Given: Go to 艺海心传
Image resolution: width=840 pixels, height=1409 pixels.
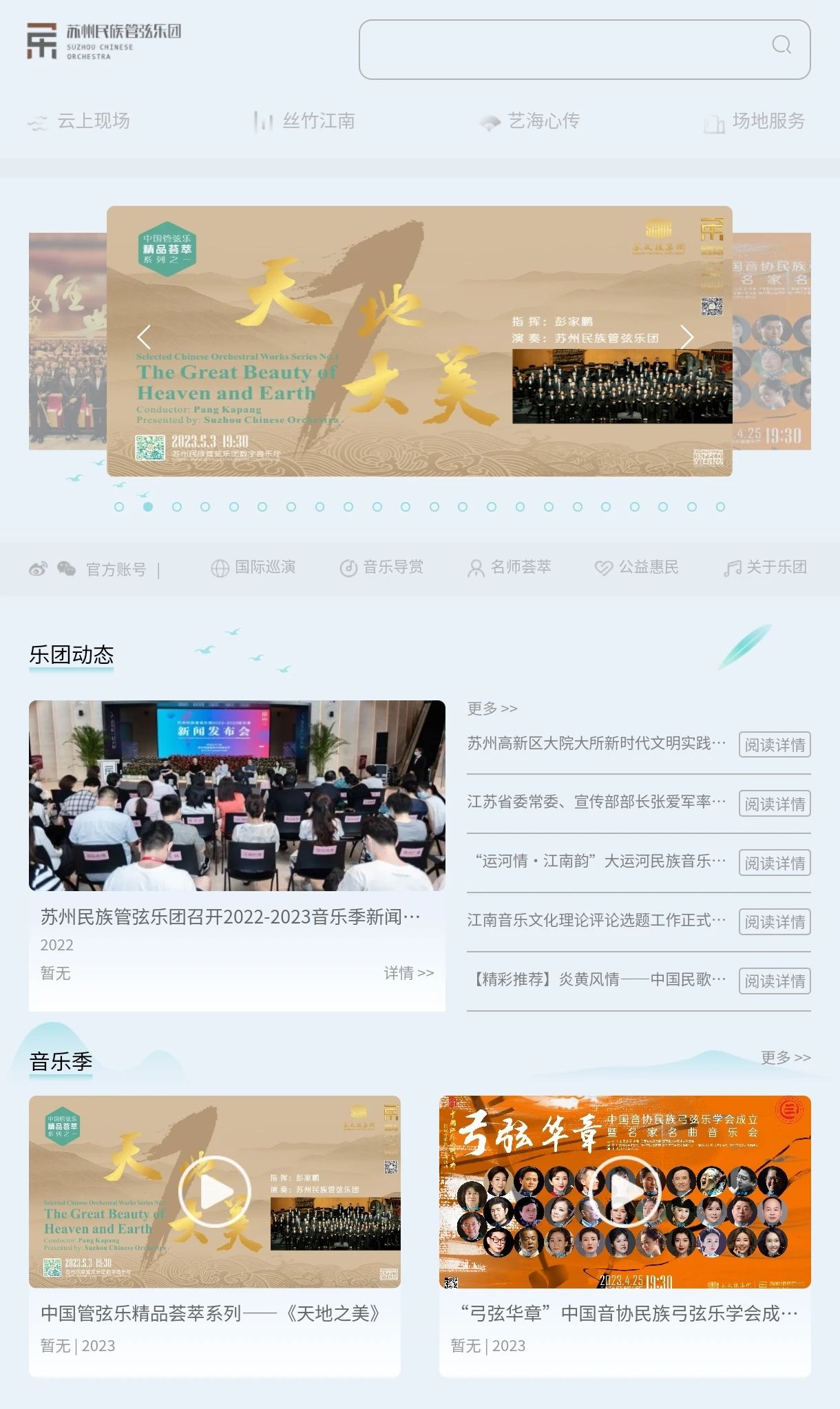Looking at the screenshot, I should click(x=529, y=121).
